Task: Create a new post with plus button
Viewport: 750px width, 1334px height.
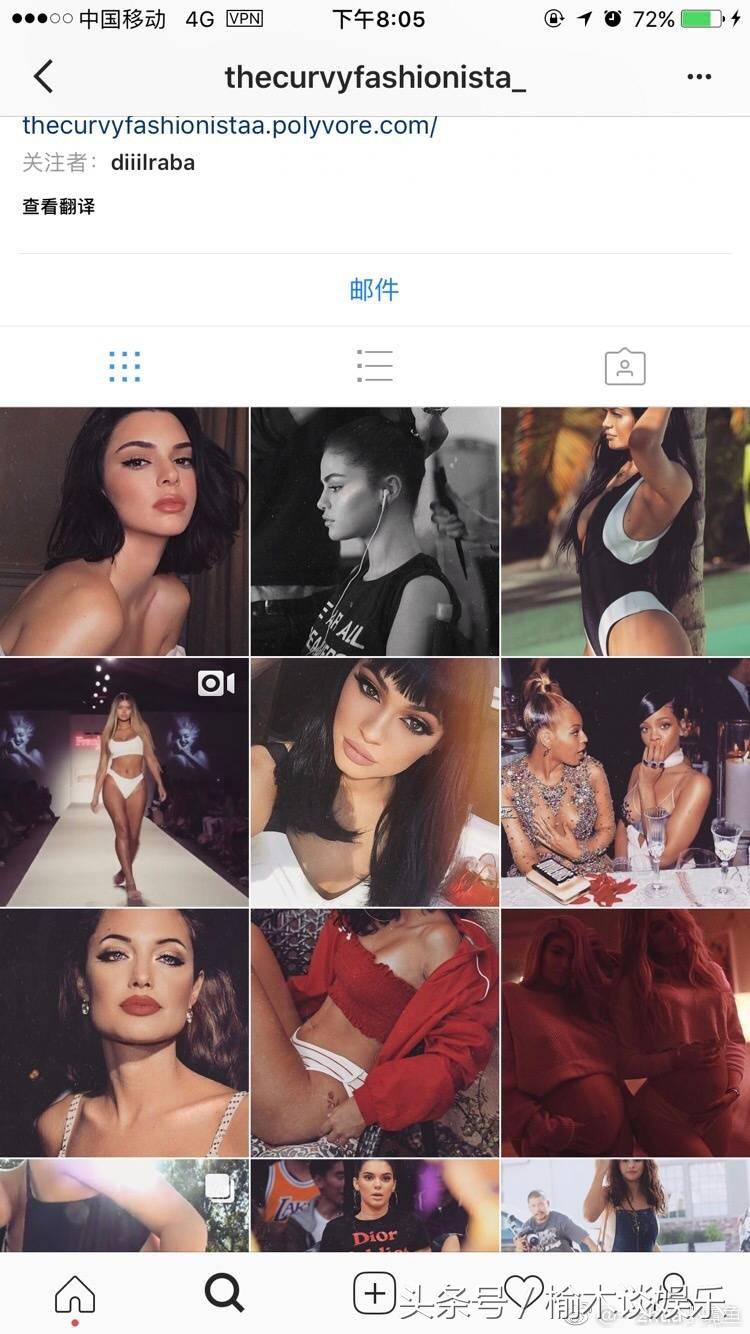Action: click(375, 1294)
